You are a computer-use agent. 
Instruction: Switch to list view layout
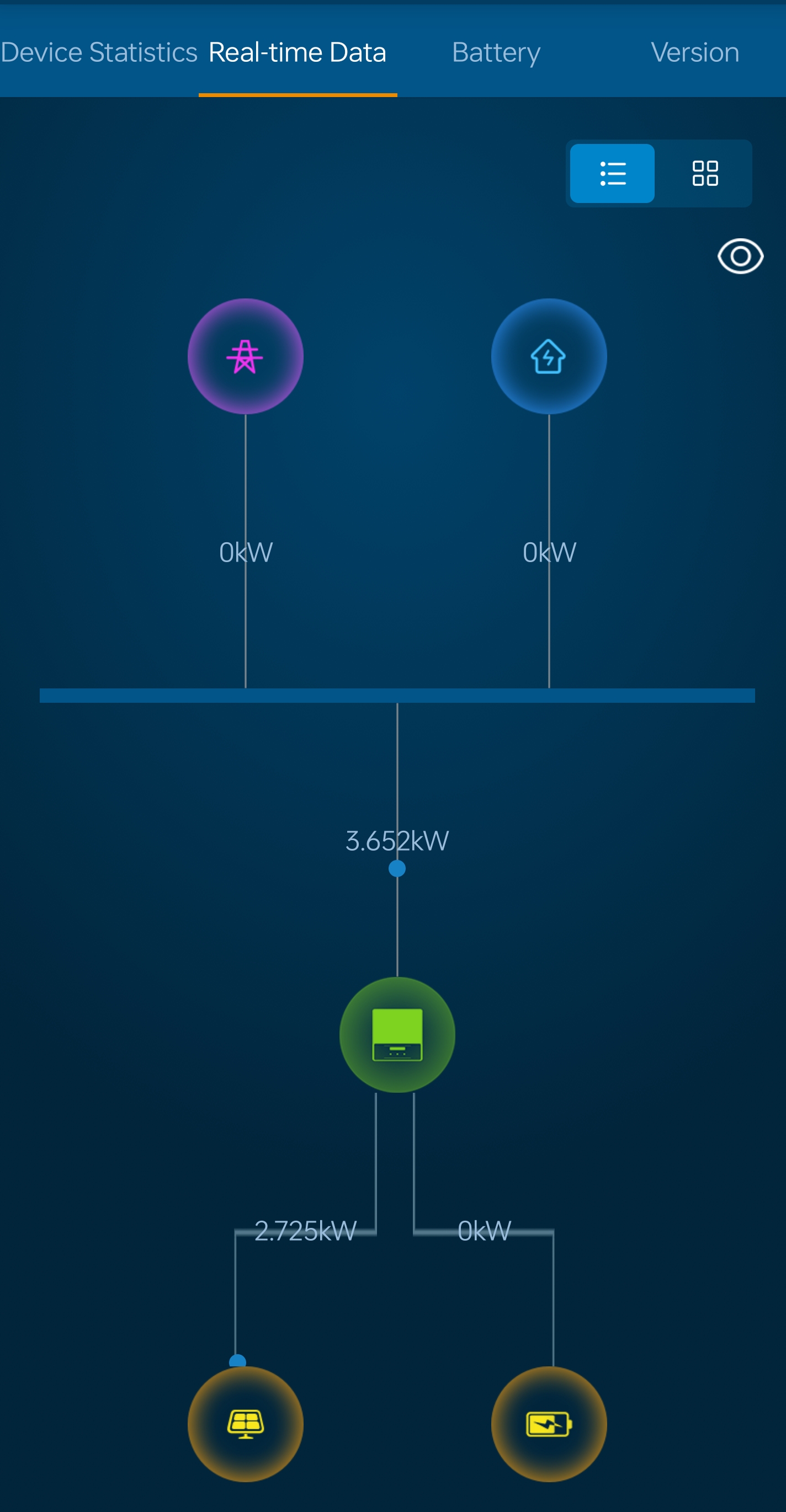click(x=612, y=173)
